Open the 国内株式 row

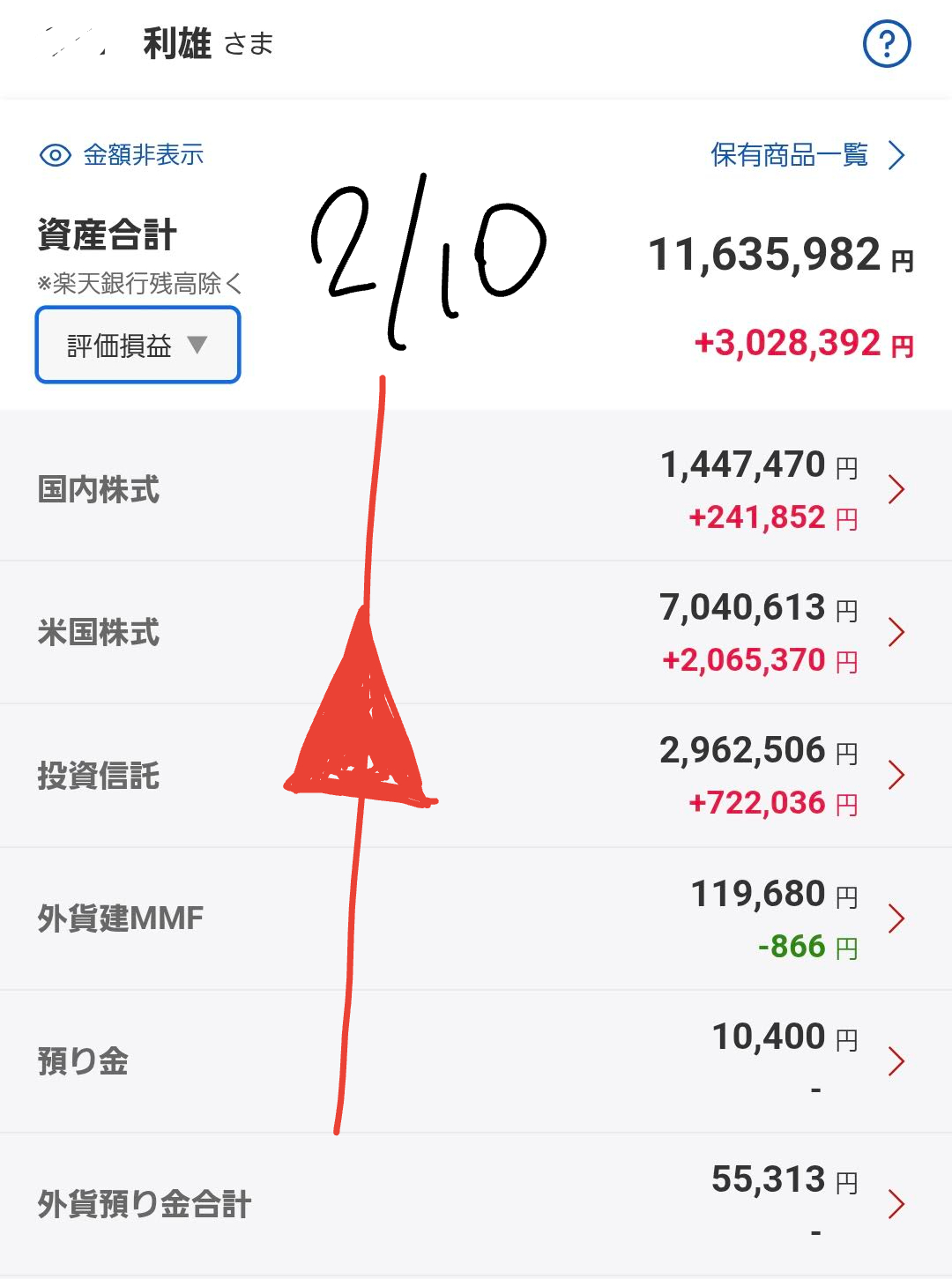click(x=476, y=489)
